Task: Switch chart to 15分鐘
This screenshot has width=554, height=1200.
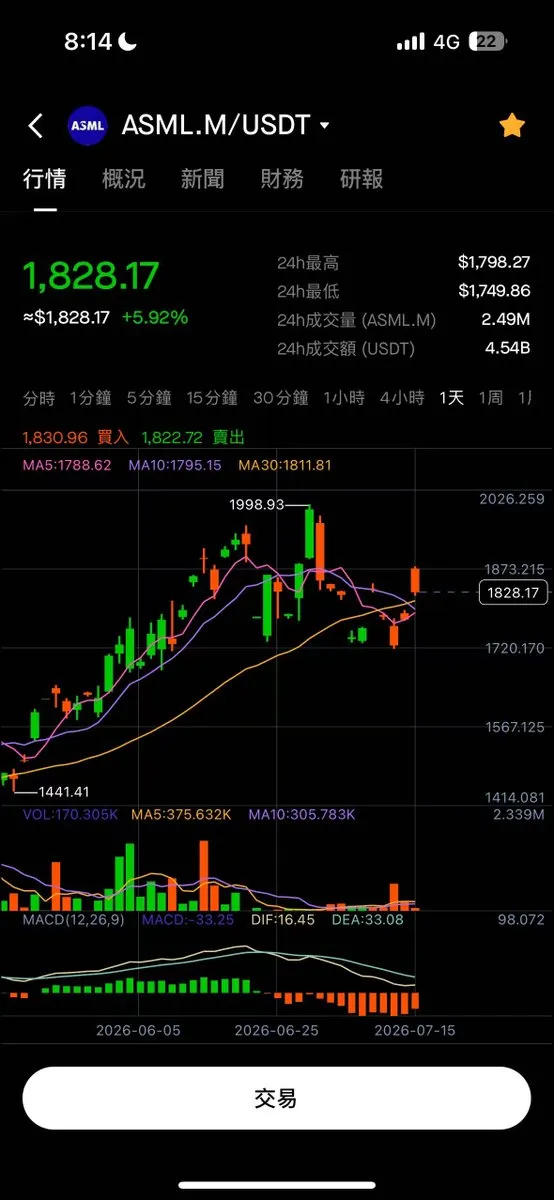Action: (x=212, y=398)
